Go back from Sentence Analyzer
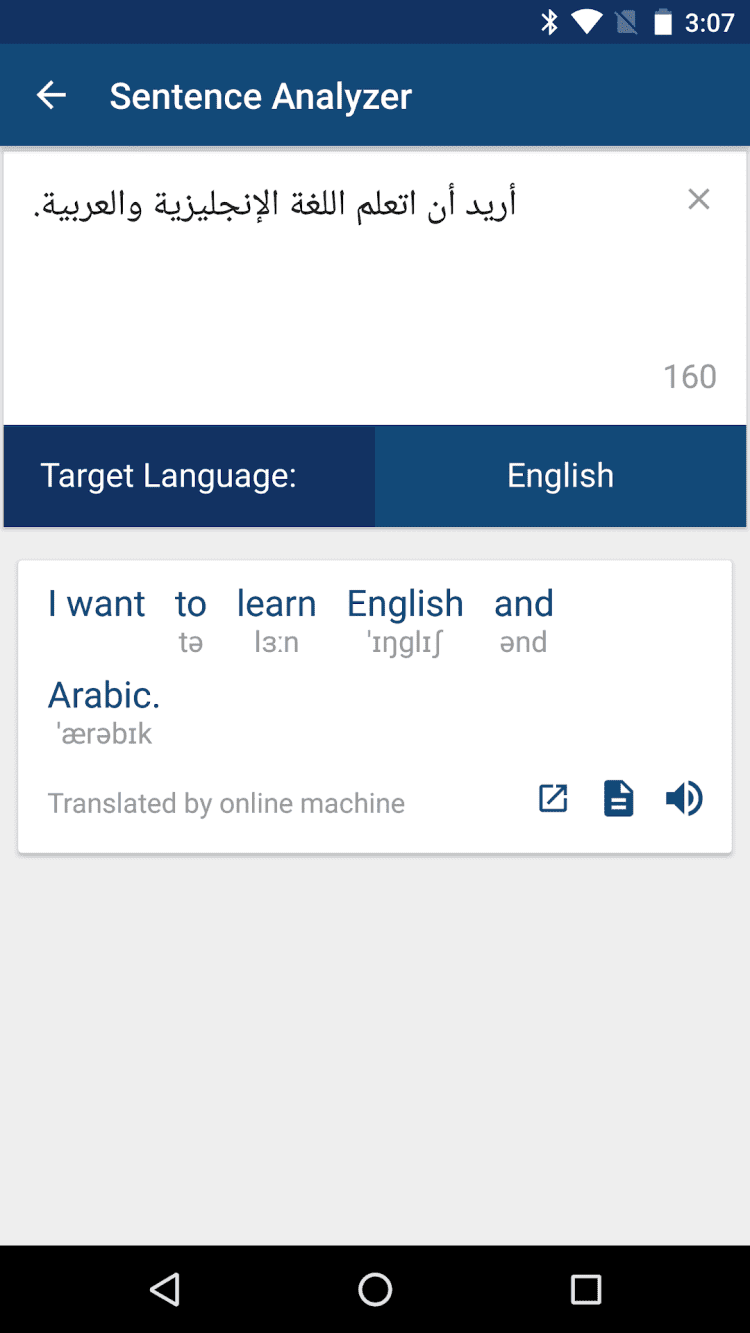 click(51, 96)
